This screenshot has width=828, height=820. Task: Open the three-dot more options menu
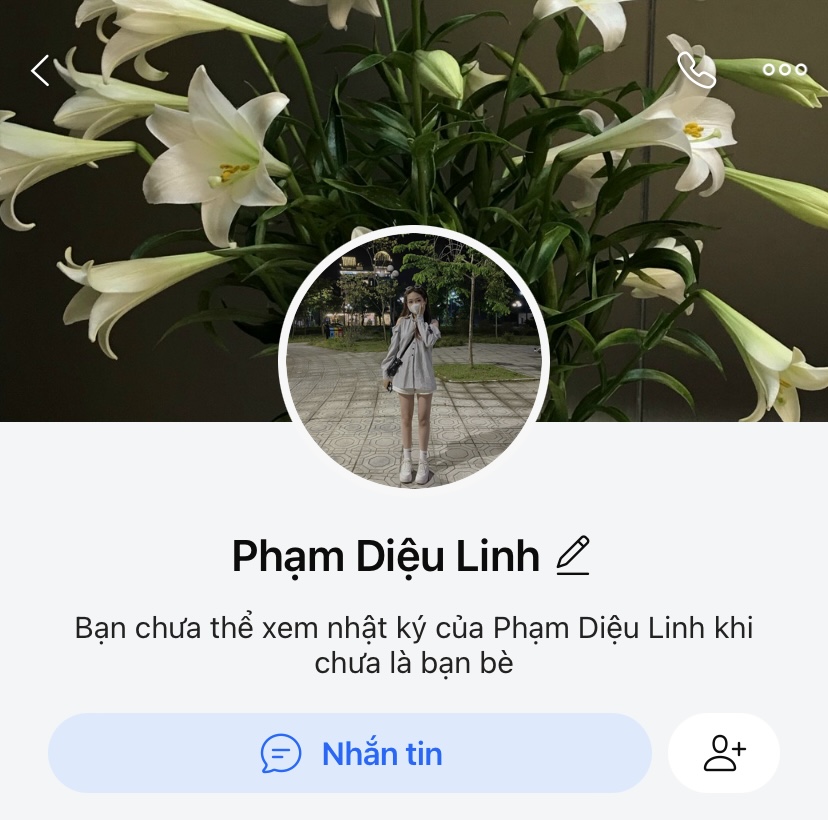pos(784,69)
